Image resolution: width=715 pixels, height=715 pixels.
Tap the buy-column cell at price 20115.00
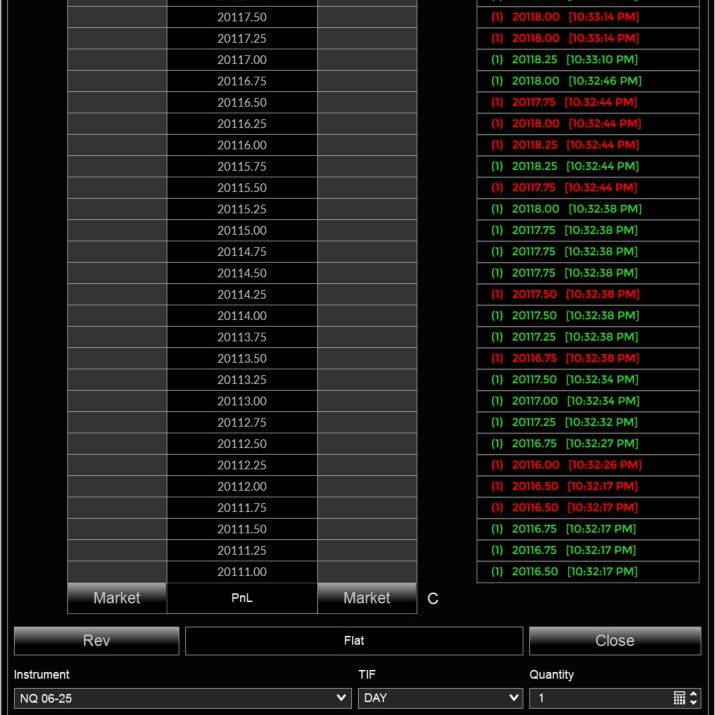[x=117, y=230]
